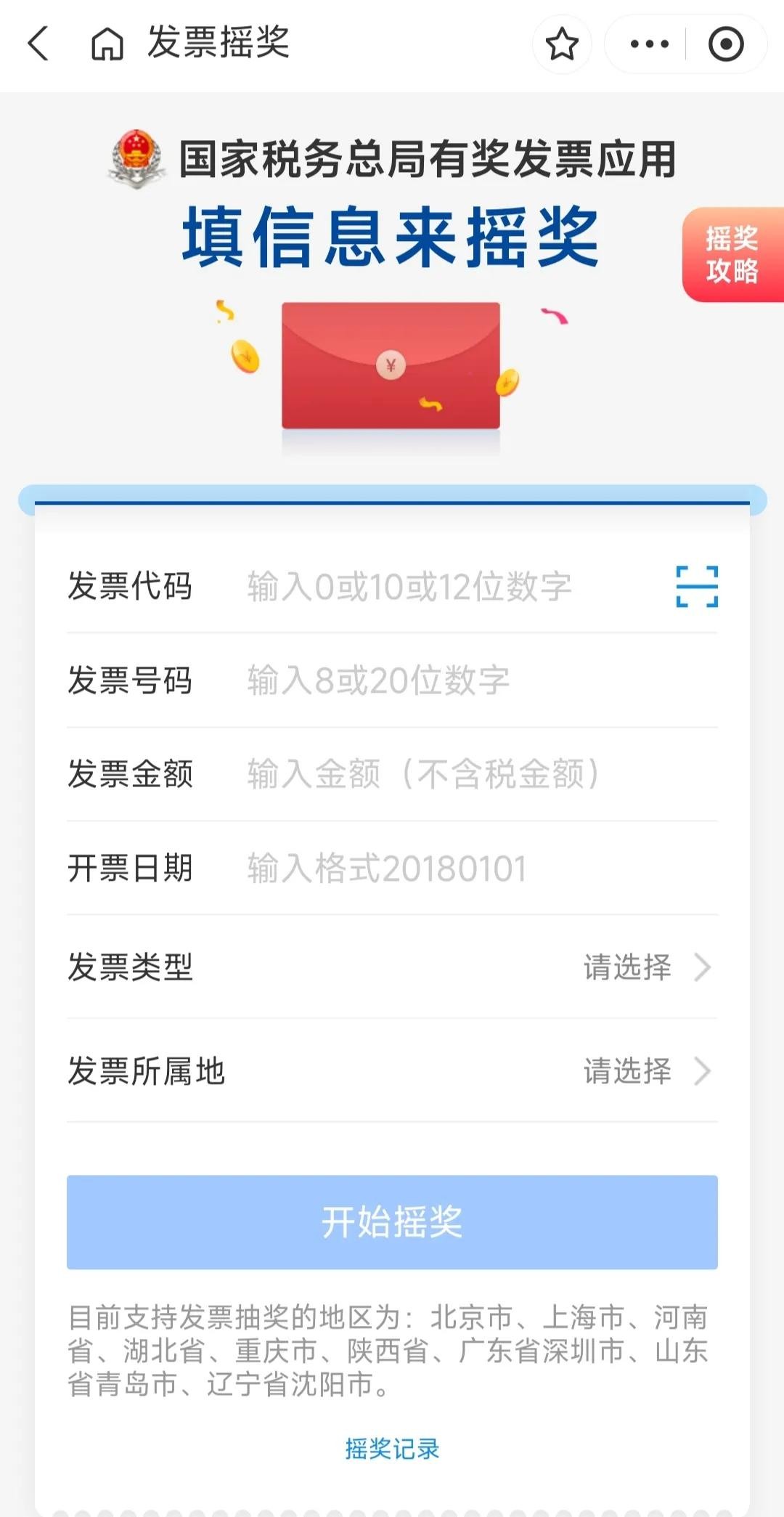Viewport: 784px width, 1517px height.
Task: Focus the 发票号码 input field
Action: click(x=436, y=680)
